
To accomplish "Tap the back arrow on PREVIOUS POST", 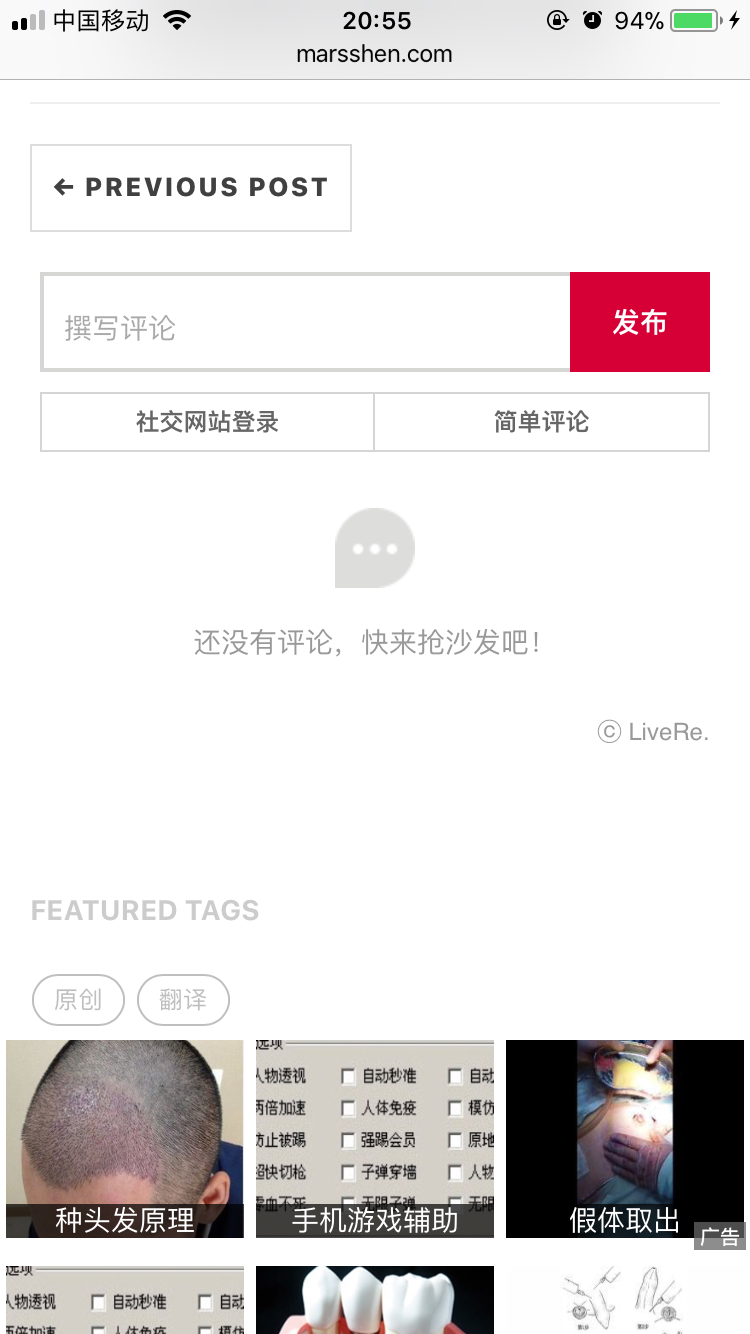I will pos(63,187).
